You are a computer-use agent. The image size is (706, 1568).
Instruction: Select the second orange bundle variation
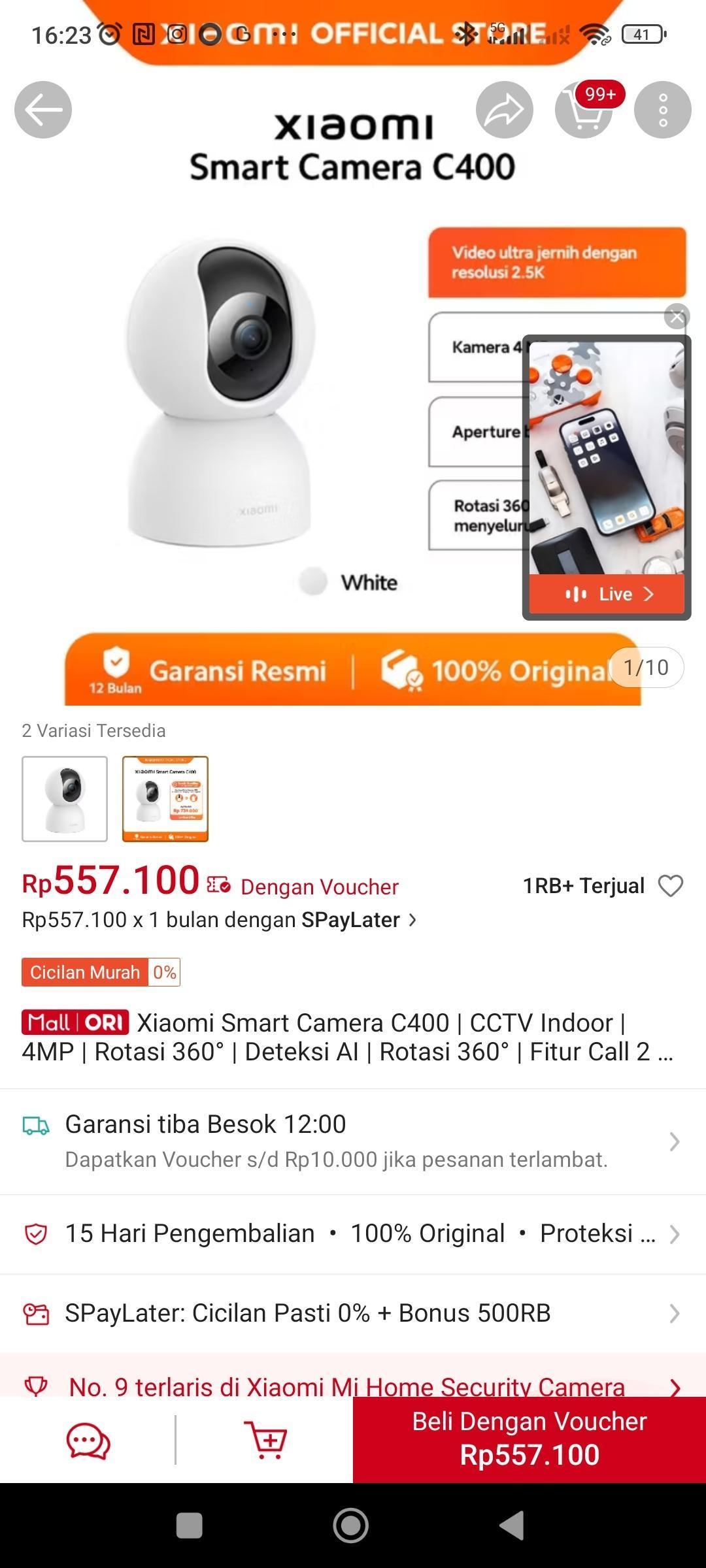[x=165, y=798]
